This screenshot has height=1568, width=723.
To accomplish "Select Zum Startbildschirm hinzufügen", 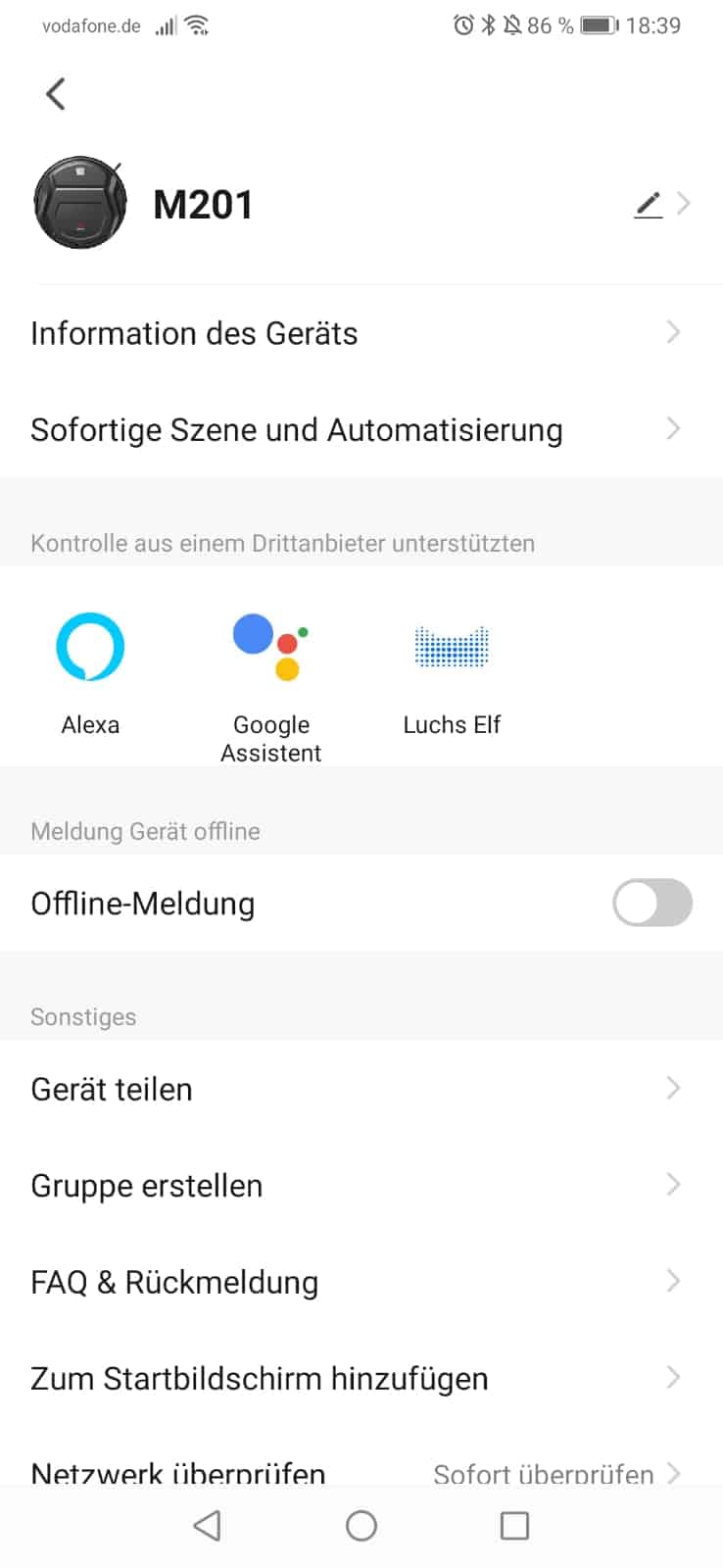I will 361,1378.
